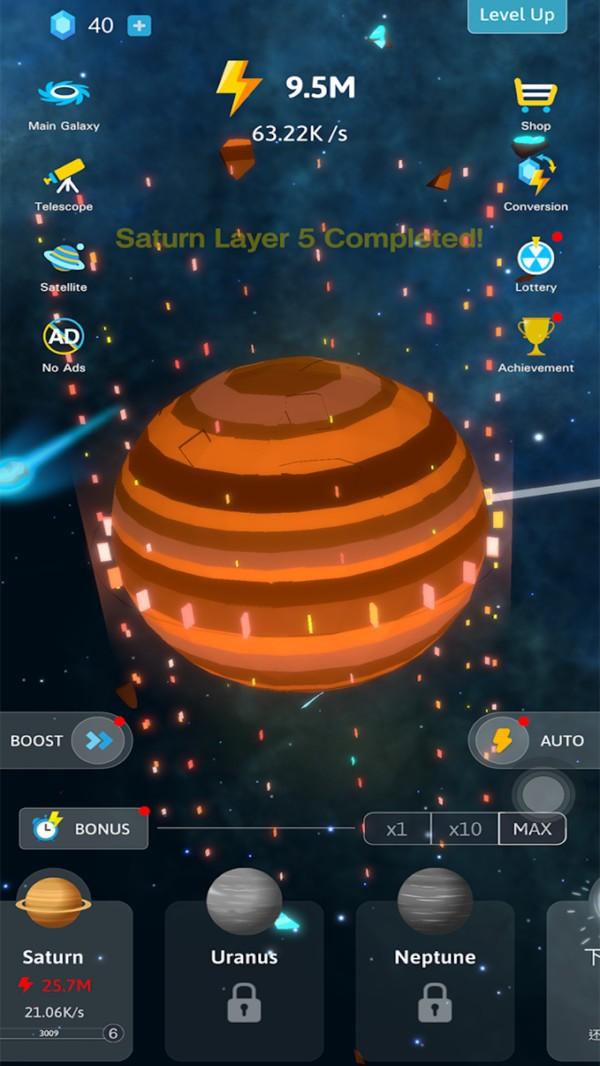Open the Telescope feature

pos(64,186)
